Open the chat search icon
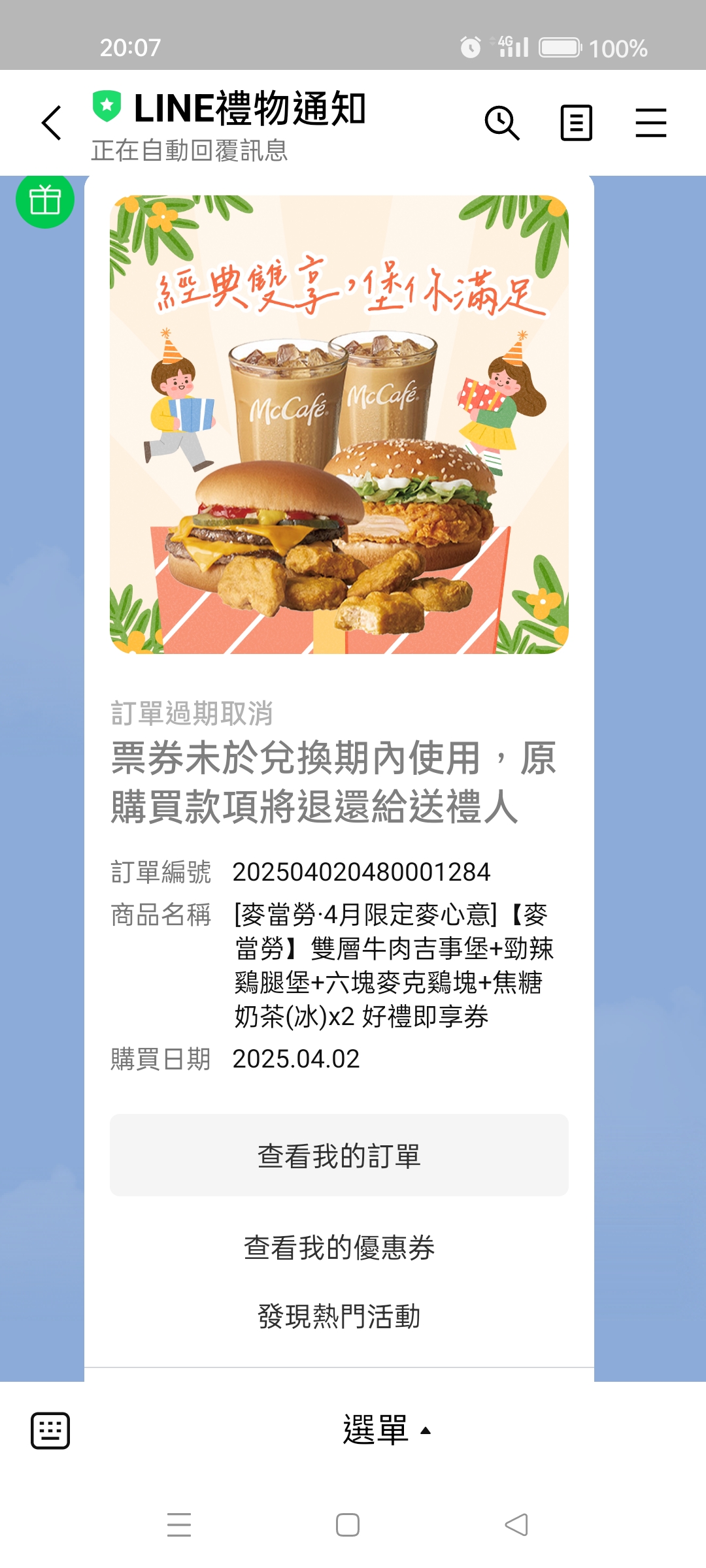The width and height of the screenshot is (706, 1568). [502, 123]
